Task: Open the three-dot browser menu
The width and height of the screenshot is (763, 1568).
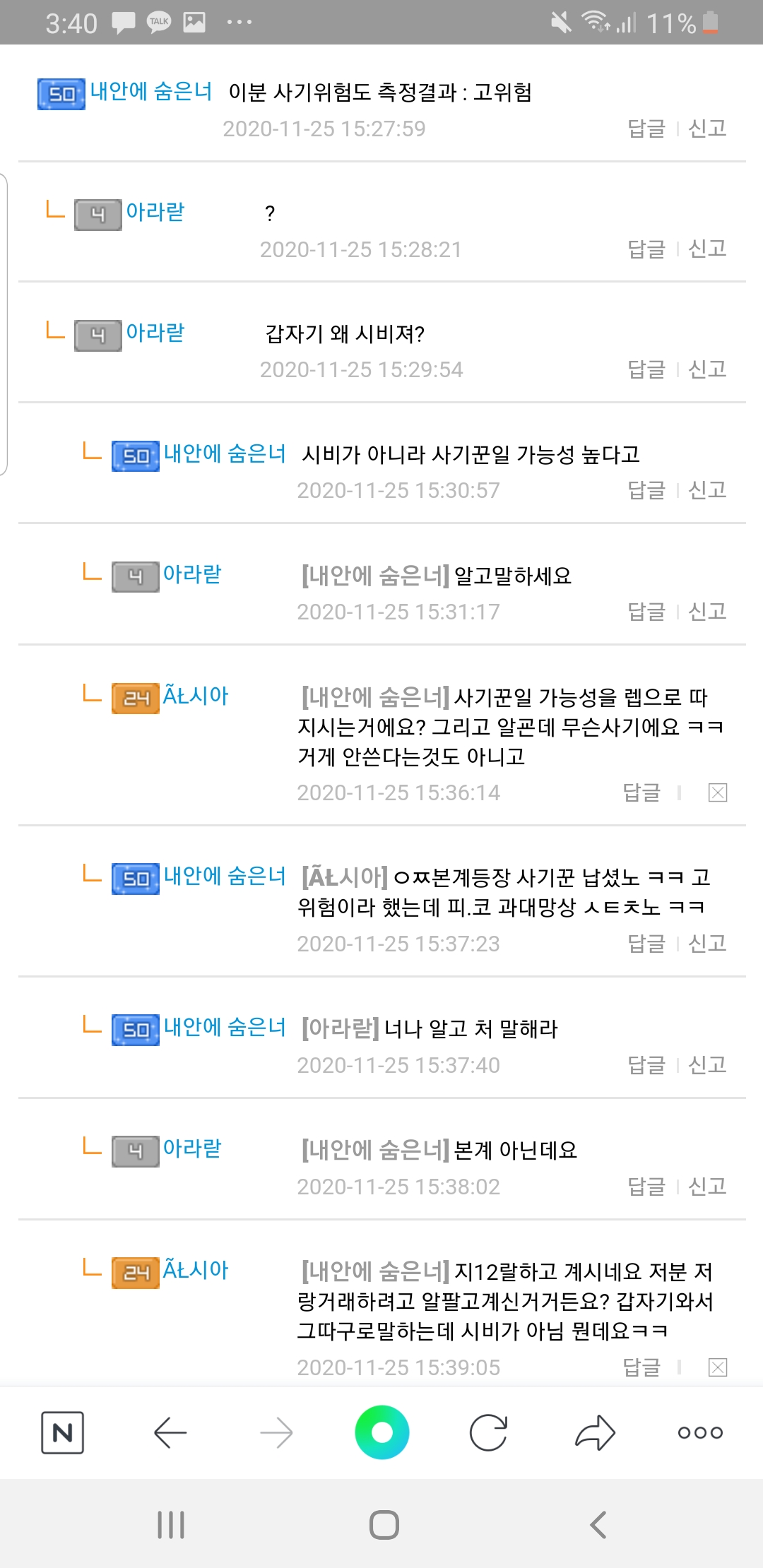Action: 700,1432
